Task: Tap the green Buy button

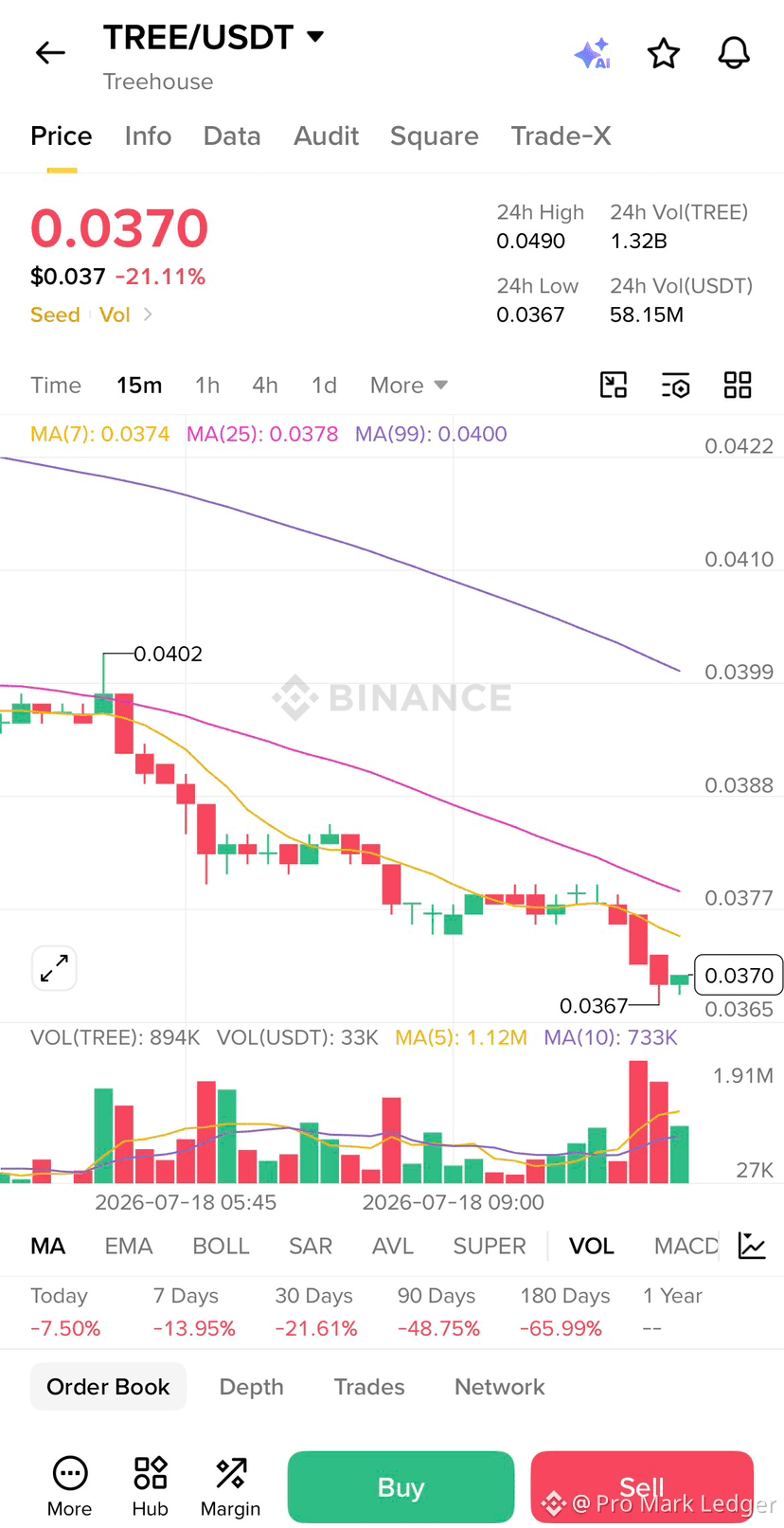Action: click(x=401, y=1487)
